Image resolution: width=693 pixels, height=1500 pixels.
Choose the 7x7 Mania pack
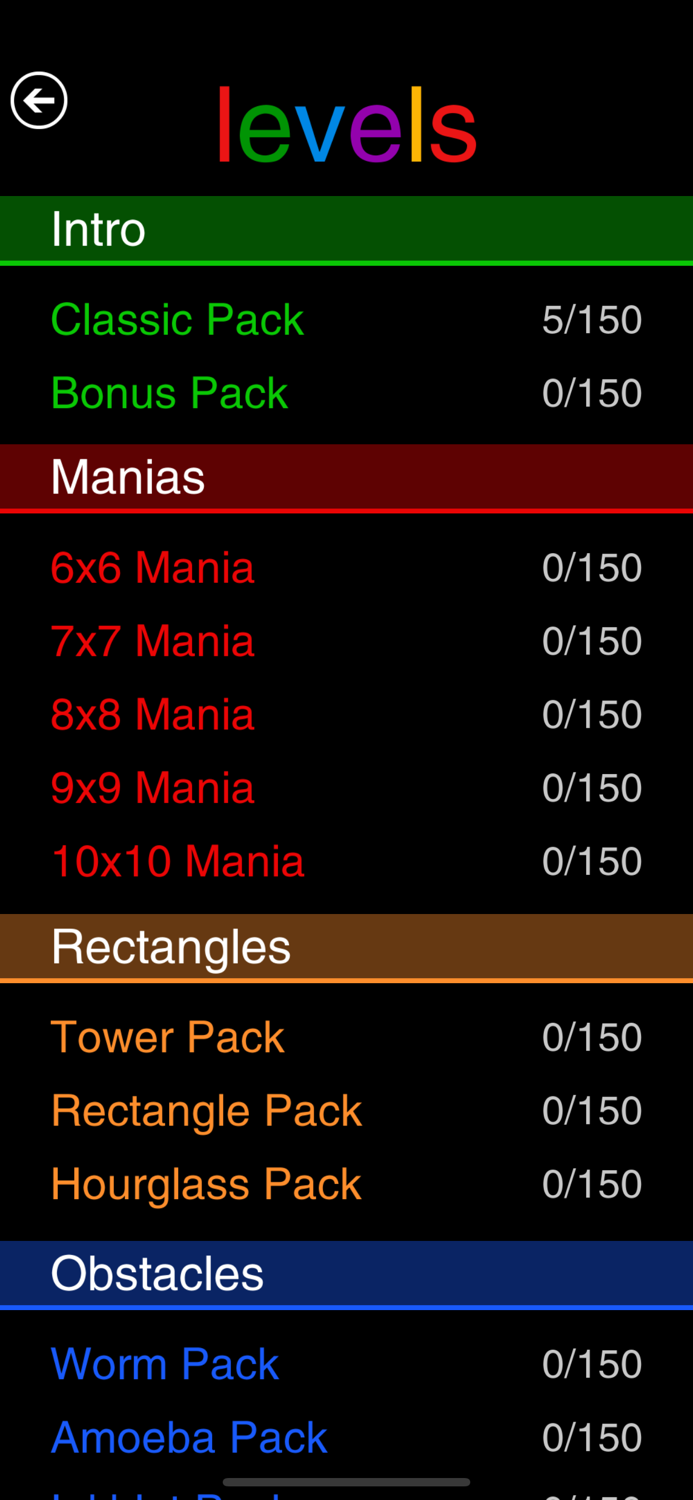(153, 641)
